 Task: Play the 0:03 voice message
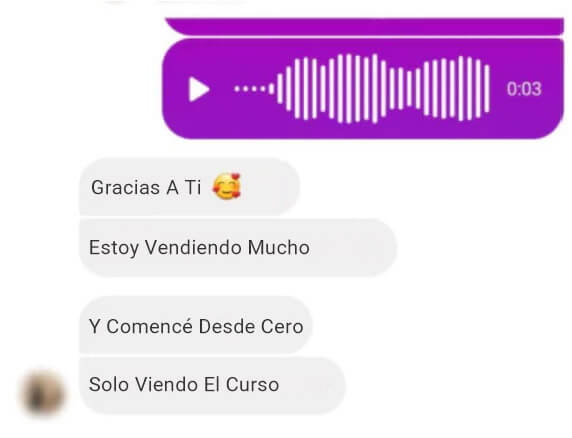click(x=199, y=89)
